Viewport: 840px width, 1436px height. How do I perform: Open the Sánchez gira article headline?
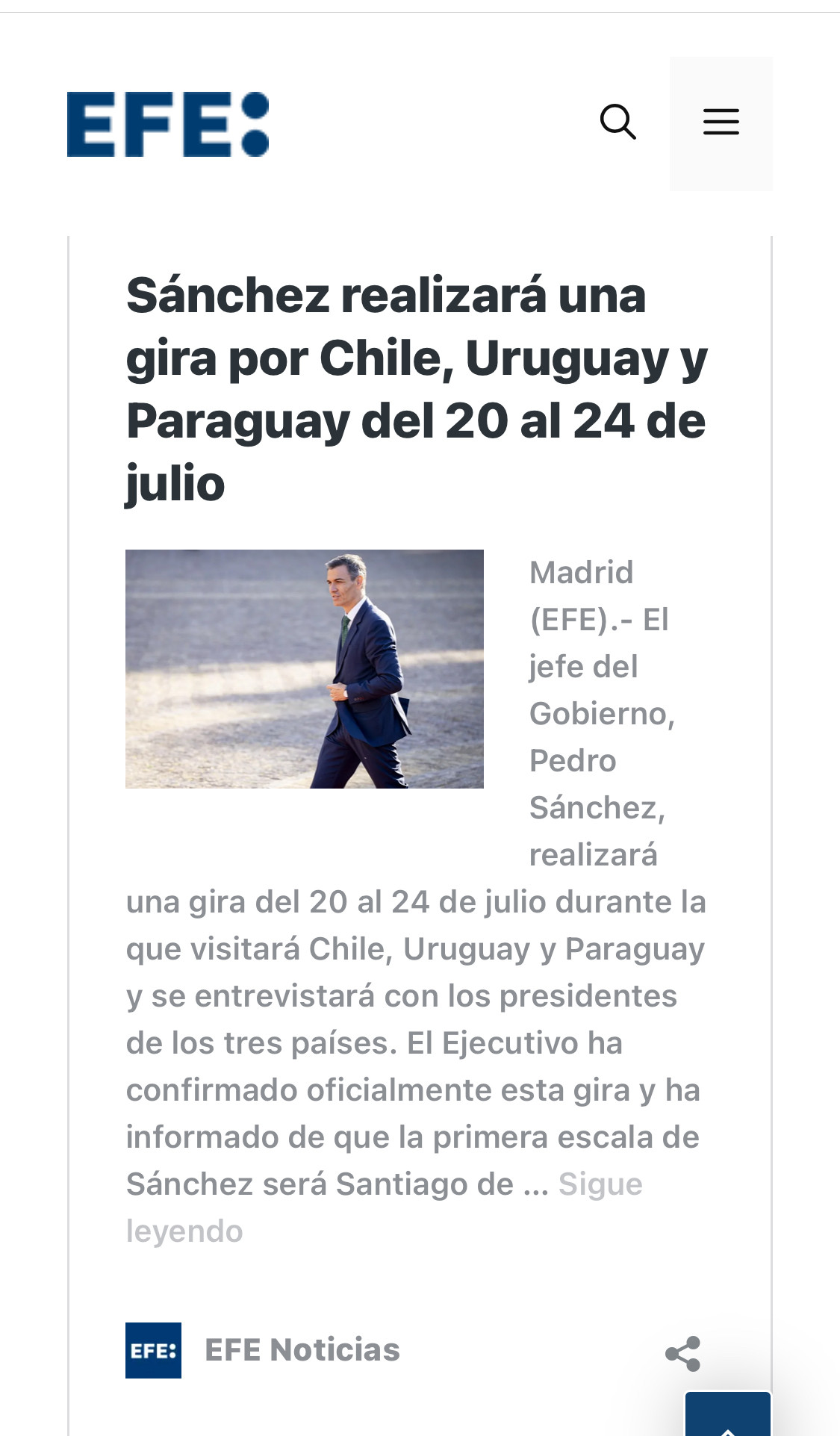[416, 388]
